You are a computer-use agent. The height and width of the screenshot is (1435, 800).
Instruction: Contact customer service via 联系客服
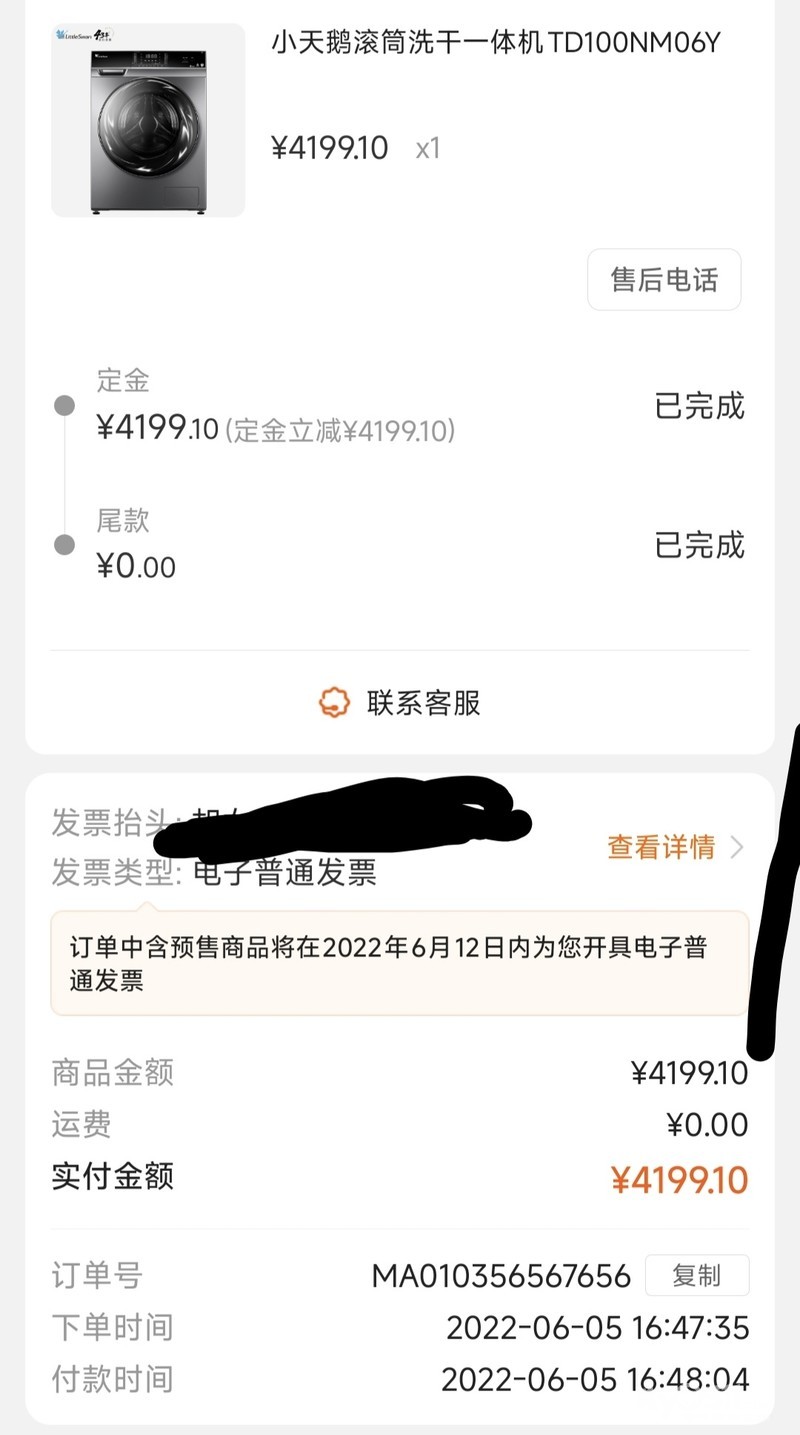400,703
